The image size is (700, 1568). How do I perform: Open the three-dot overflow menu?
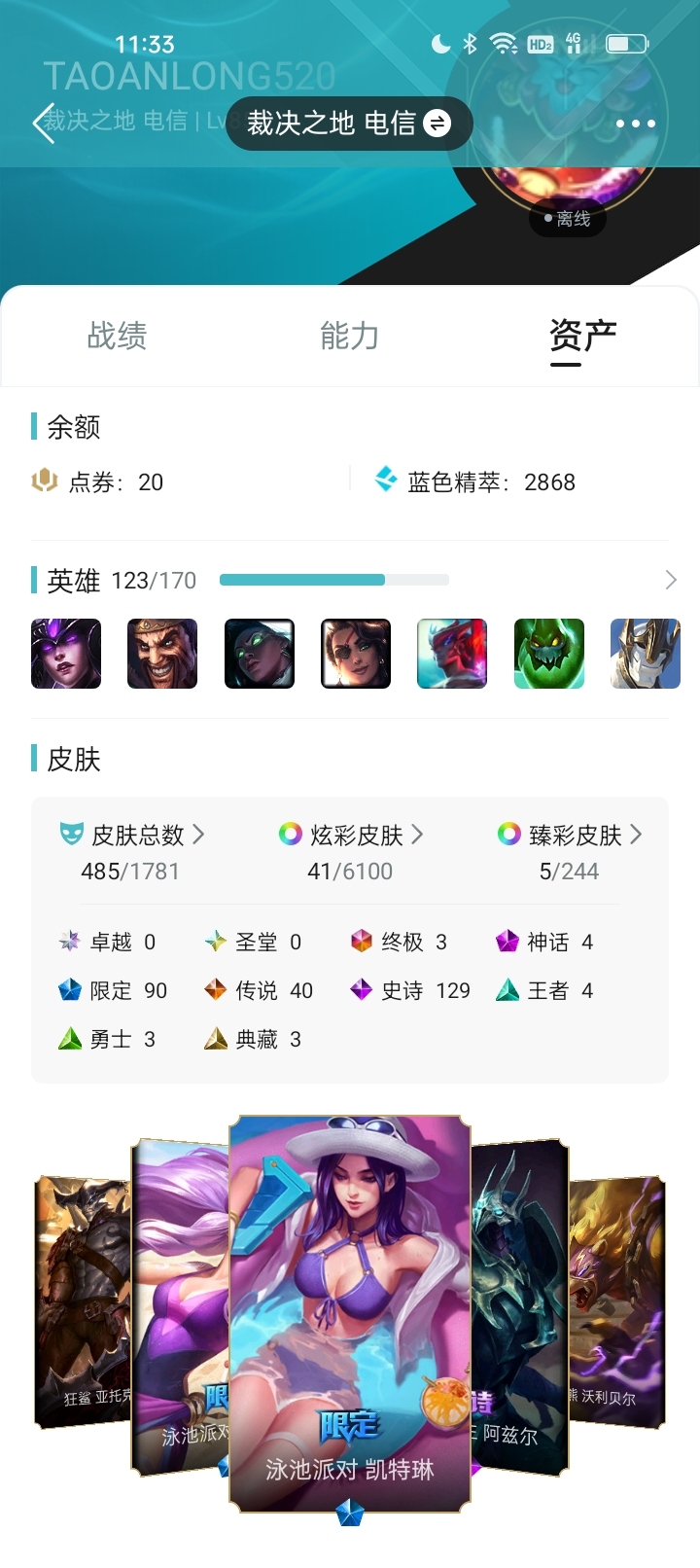click(636, 124)
